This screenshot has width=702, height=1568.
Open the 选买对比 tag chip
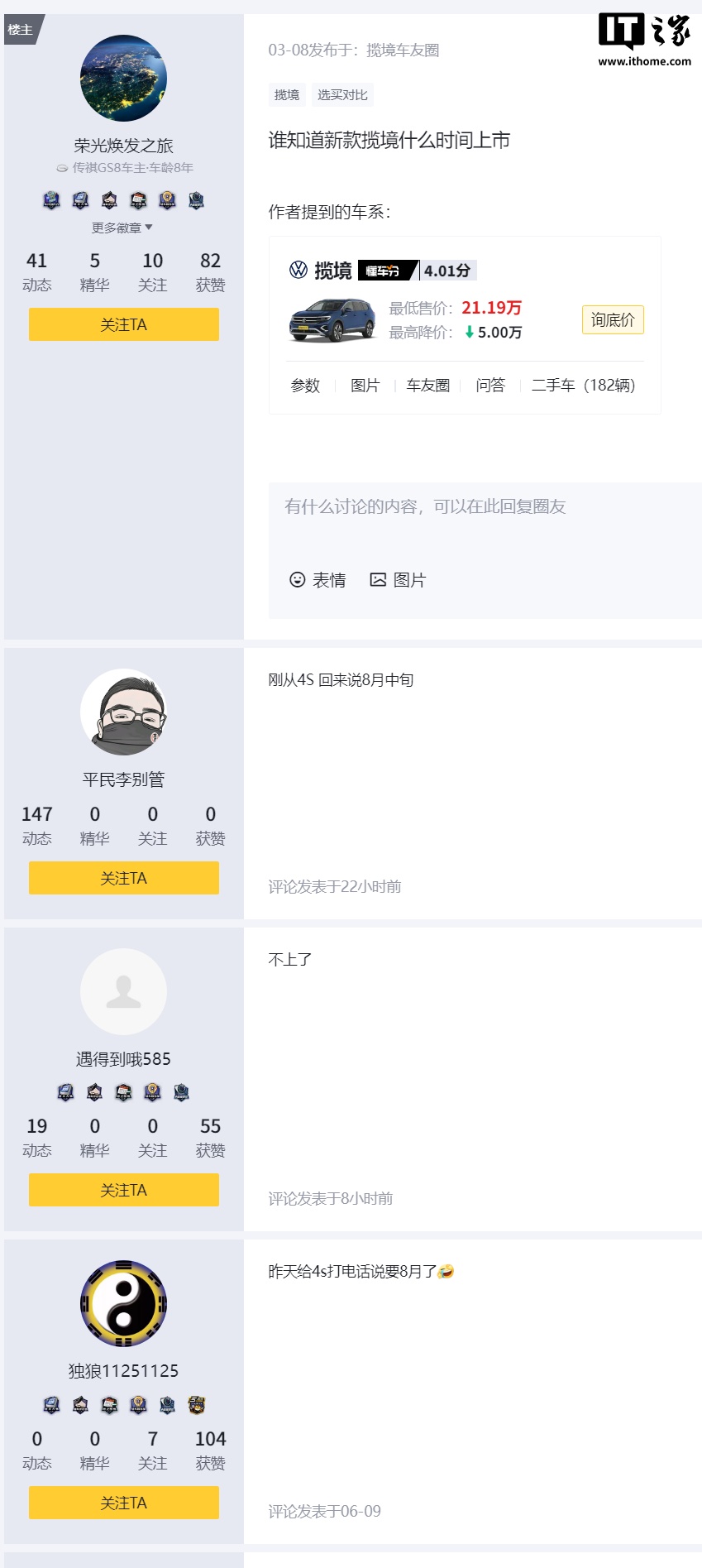[x=342, y=95]
